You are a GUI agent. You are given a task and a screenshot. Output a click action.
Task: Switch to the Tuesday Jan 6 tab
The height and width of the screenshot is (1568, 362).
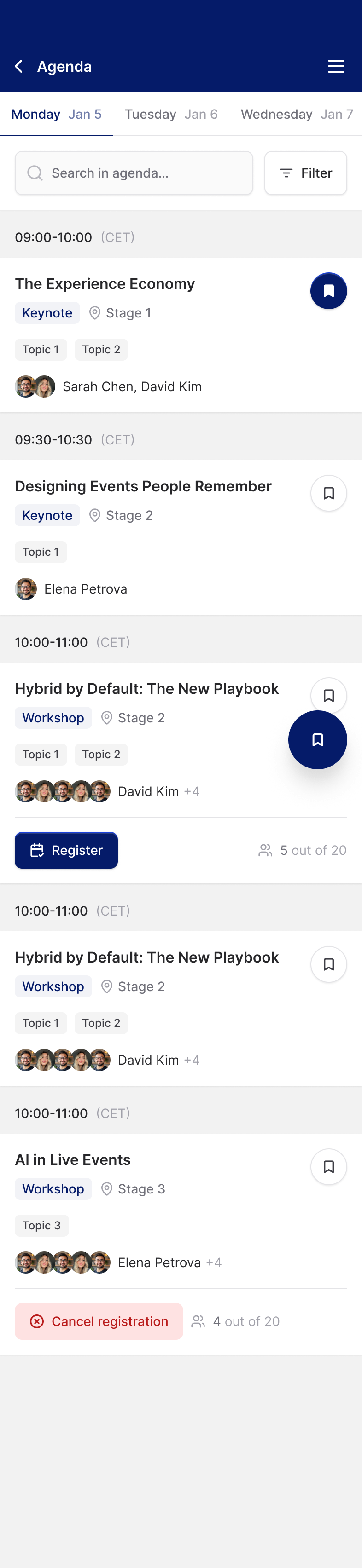171,115
